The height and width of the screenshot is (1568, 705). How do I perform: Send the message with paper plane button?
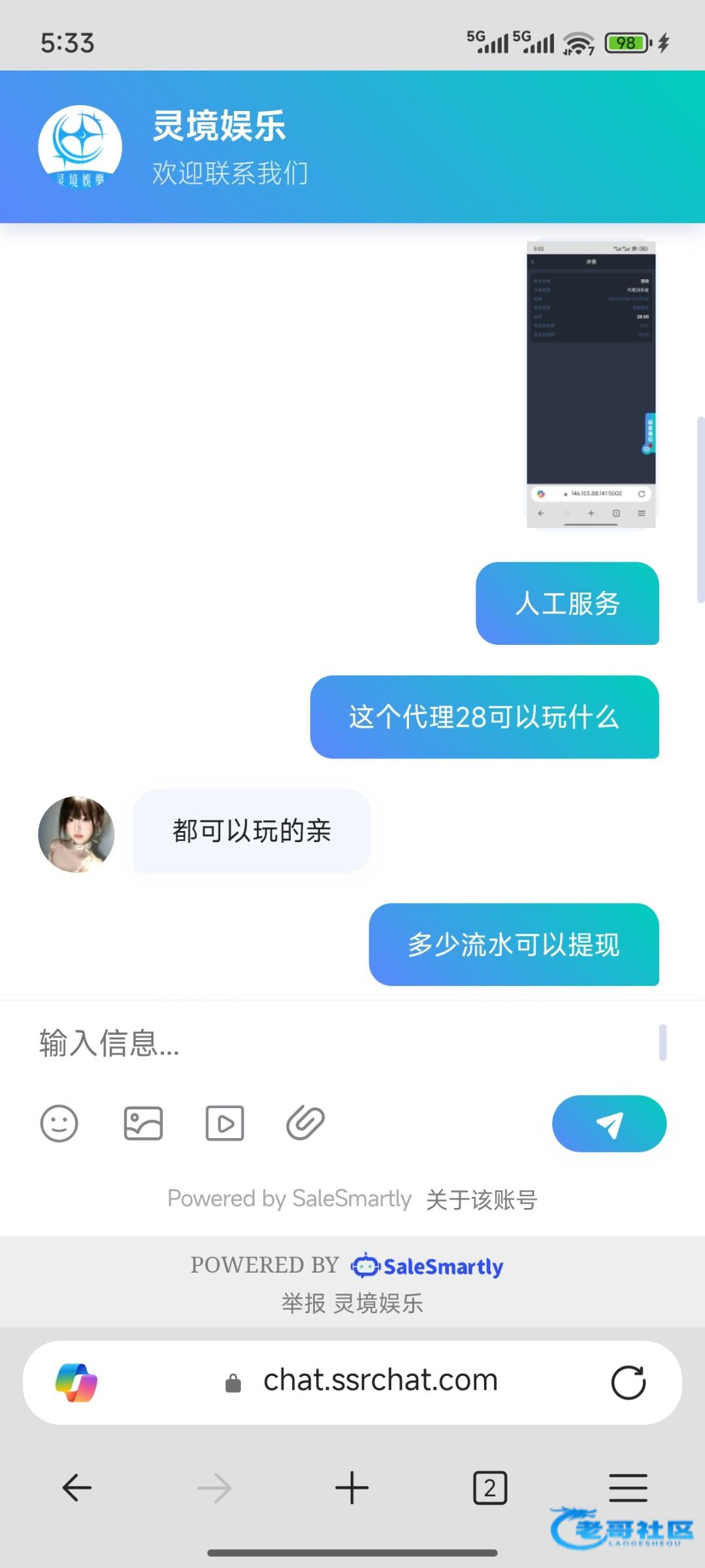[x=609, y=1124]
